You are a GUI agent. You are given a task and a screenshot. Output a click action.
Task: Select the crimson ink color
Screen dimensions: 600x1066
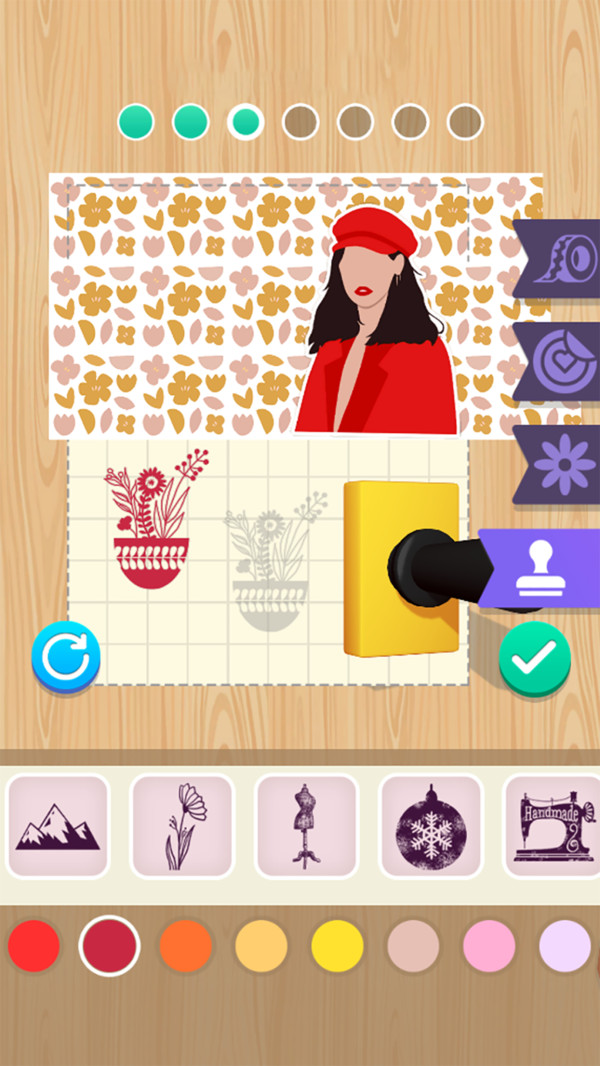pyautogui.click(x=110, y=946)
